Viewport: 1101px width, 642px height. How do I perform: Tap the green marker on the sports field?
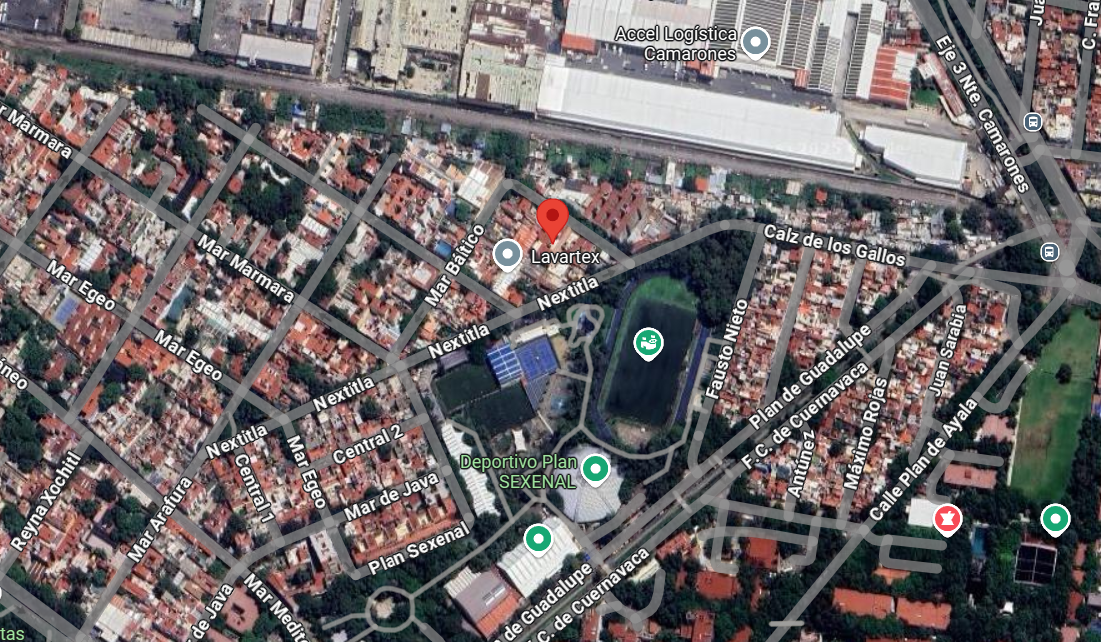click(648, 343)
